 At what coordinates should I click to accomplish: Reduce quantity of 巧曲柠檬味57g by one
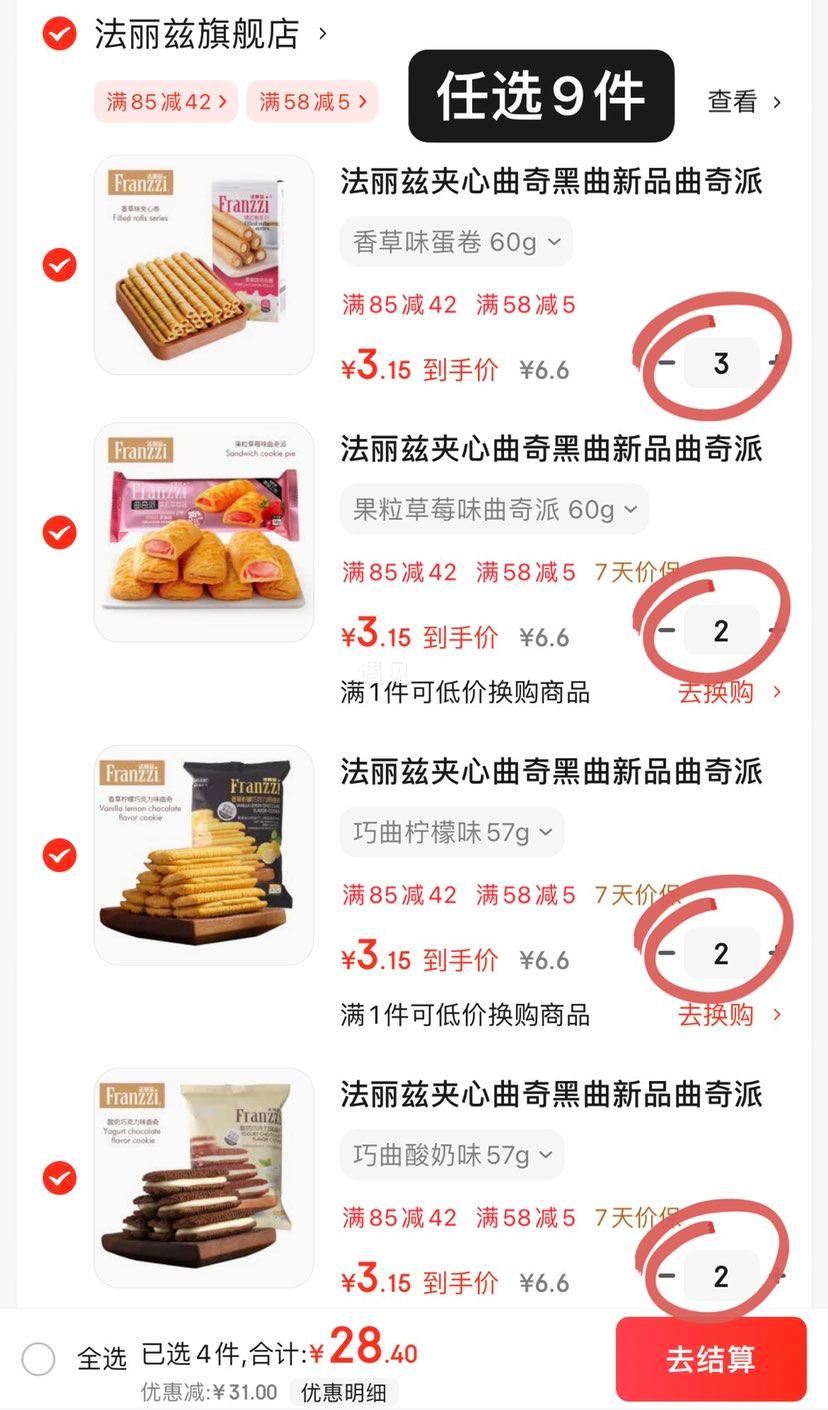[x=667, y=953]
